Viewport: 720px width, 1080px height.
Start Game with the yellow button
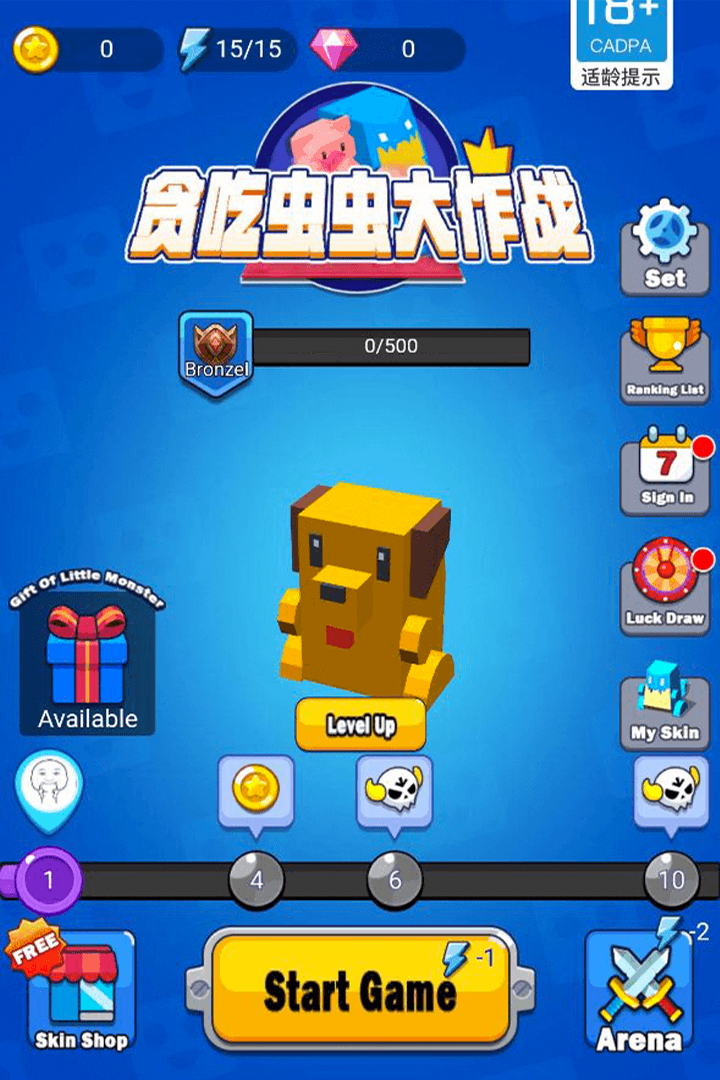360,988
